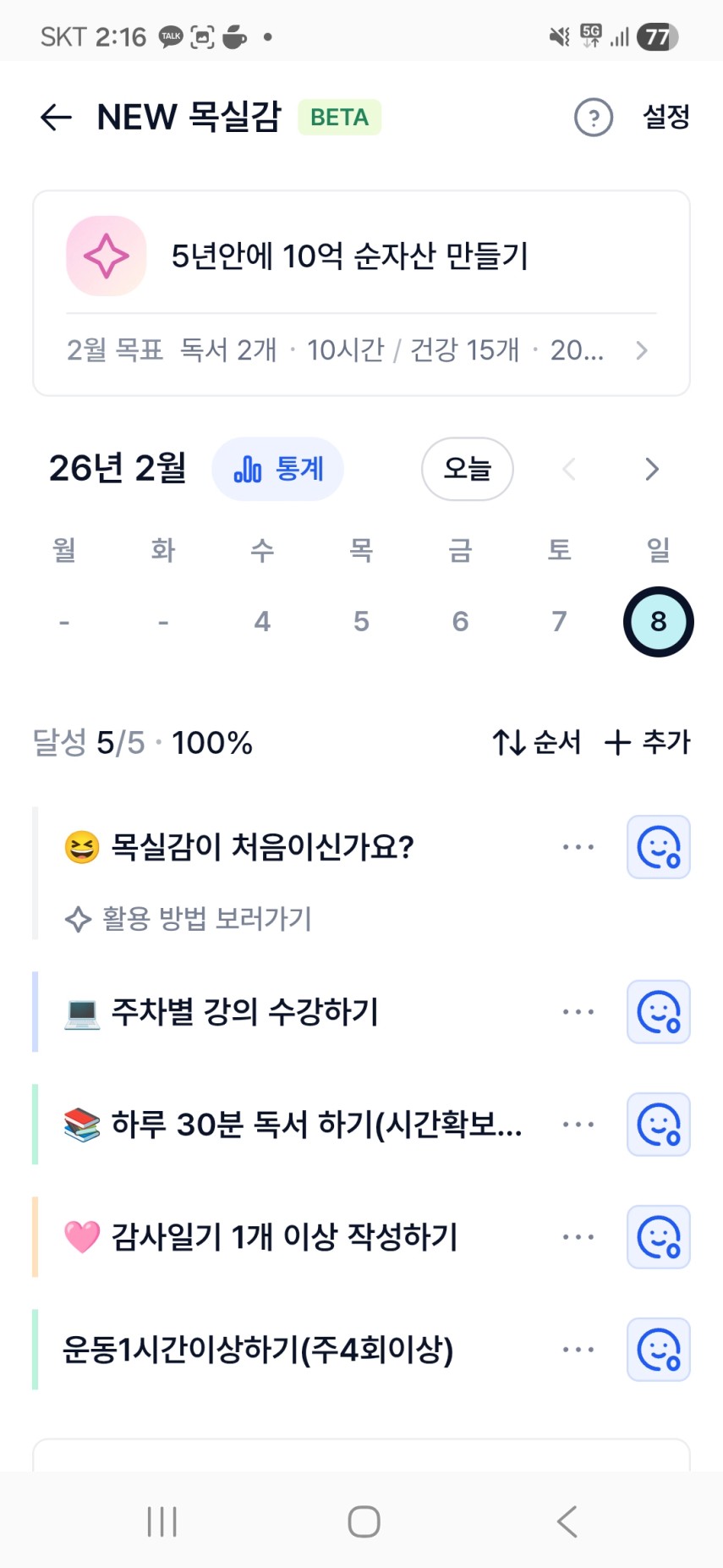Open more options for 감사일기 1개 이상 작성하기
Viewport: 723px width, 1568px height.
tap(578, 1237)
